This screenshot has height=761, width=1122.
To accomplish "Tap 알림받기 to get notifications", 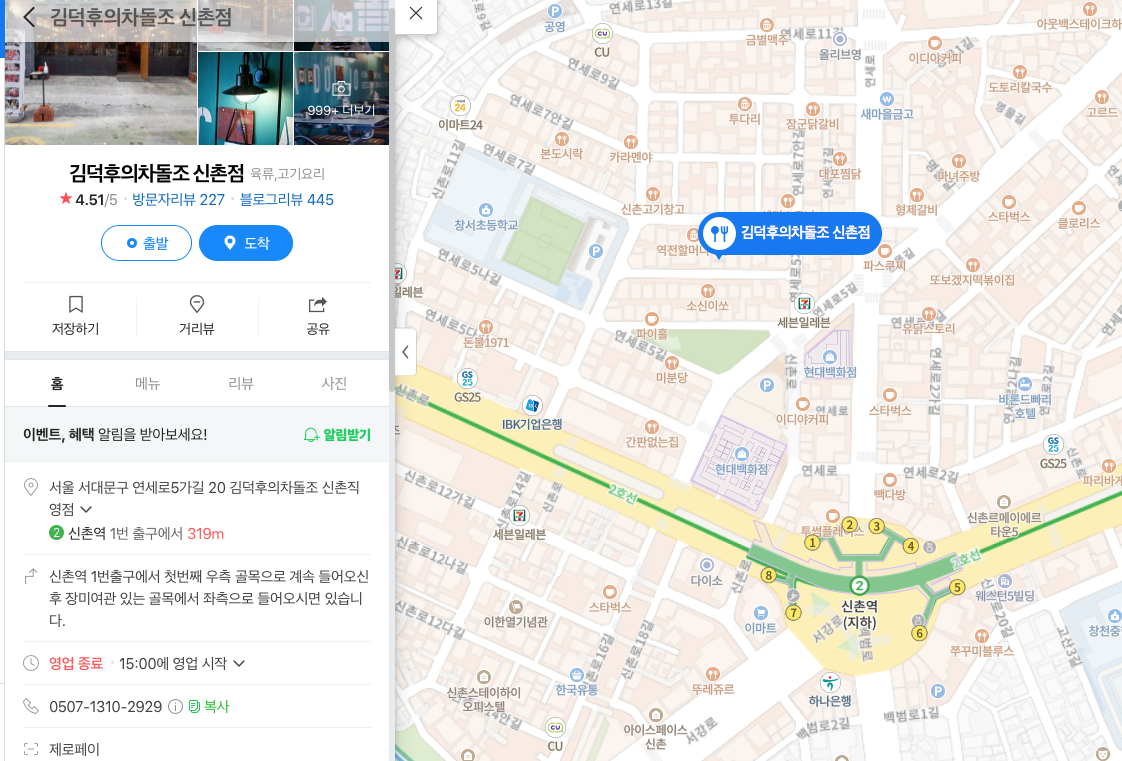I will [x=337, y=435].
